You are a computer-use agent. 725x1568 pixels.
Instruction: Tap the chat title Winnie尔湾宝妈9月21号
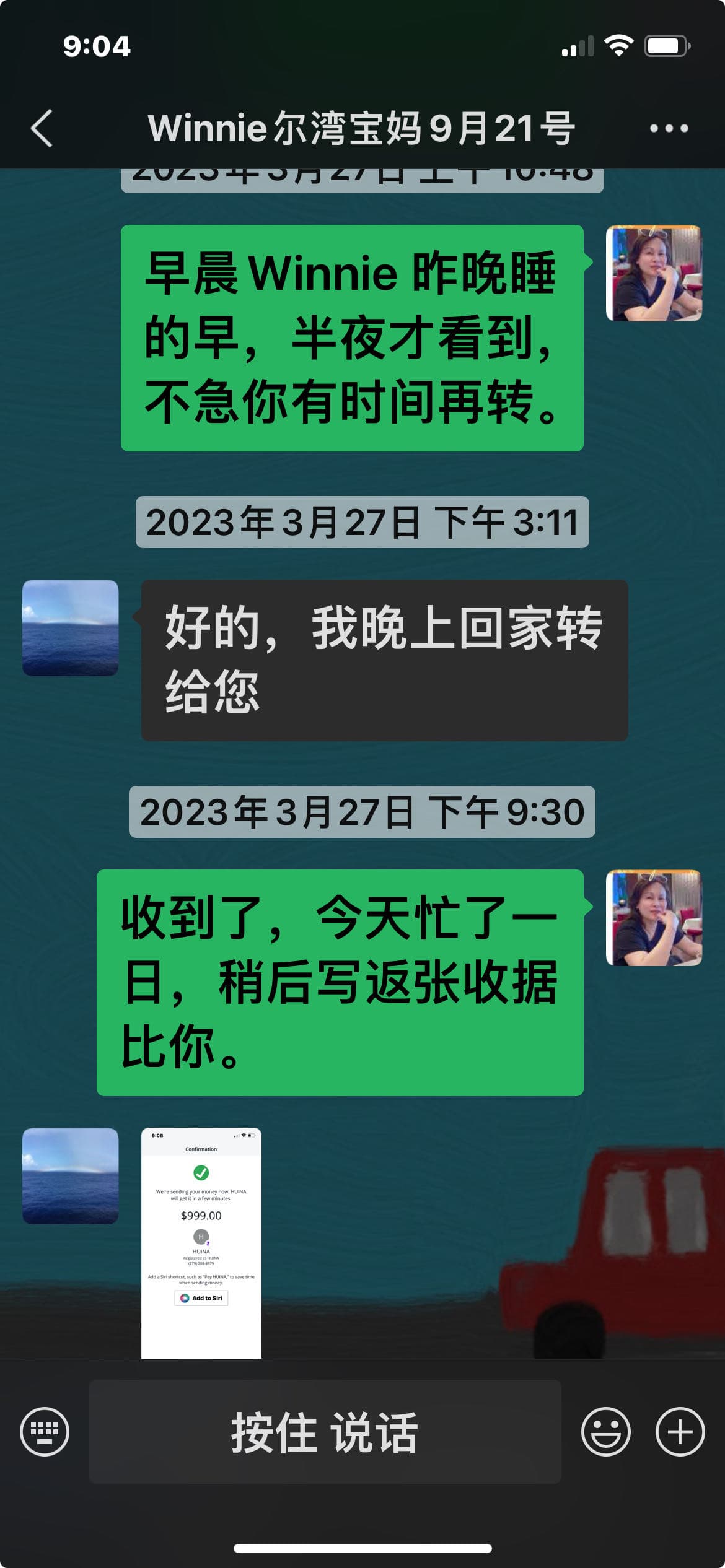click(x=362, y=127)
